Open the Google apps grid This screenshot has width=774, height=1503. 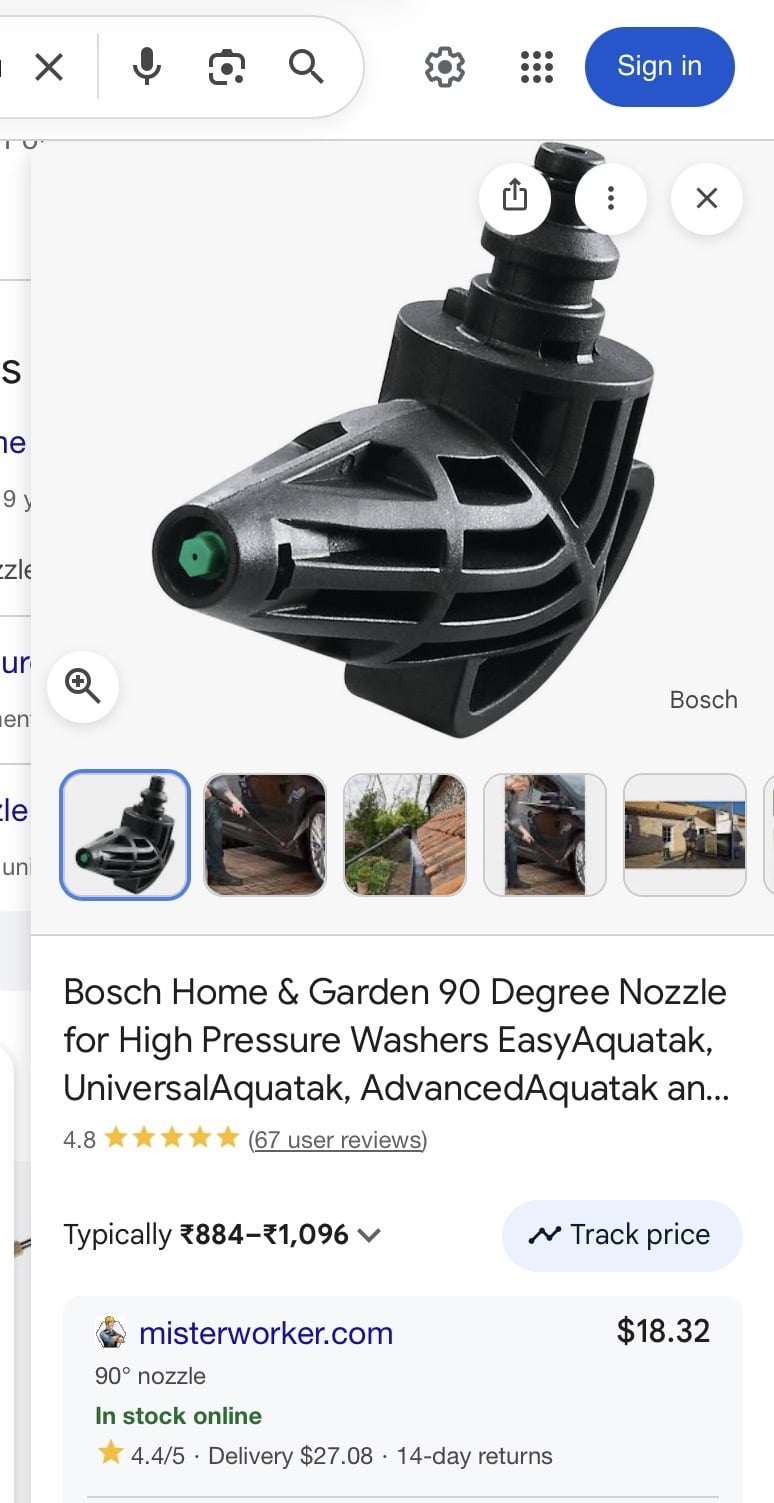pyautogui.click(x=537, y=67)
